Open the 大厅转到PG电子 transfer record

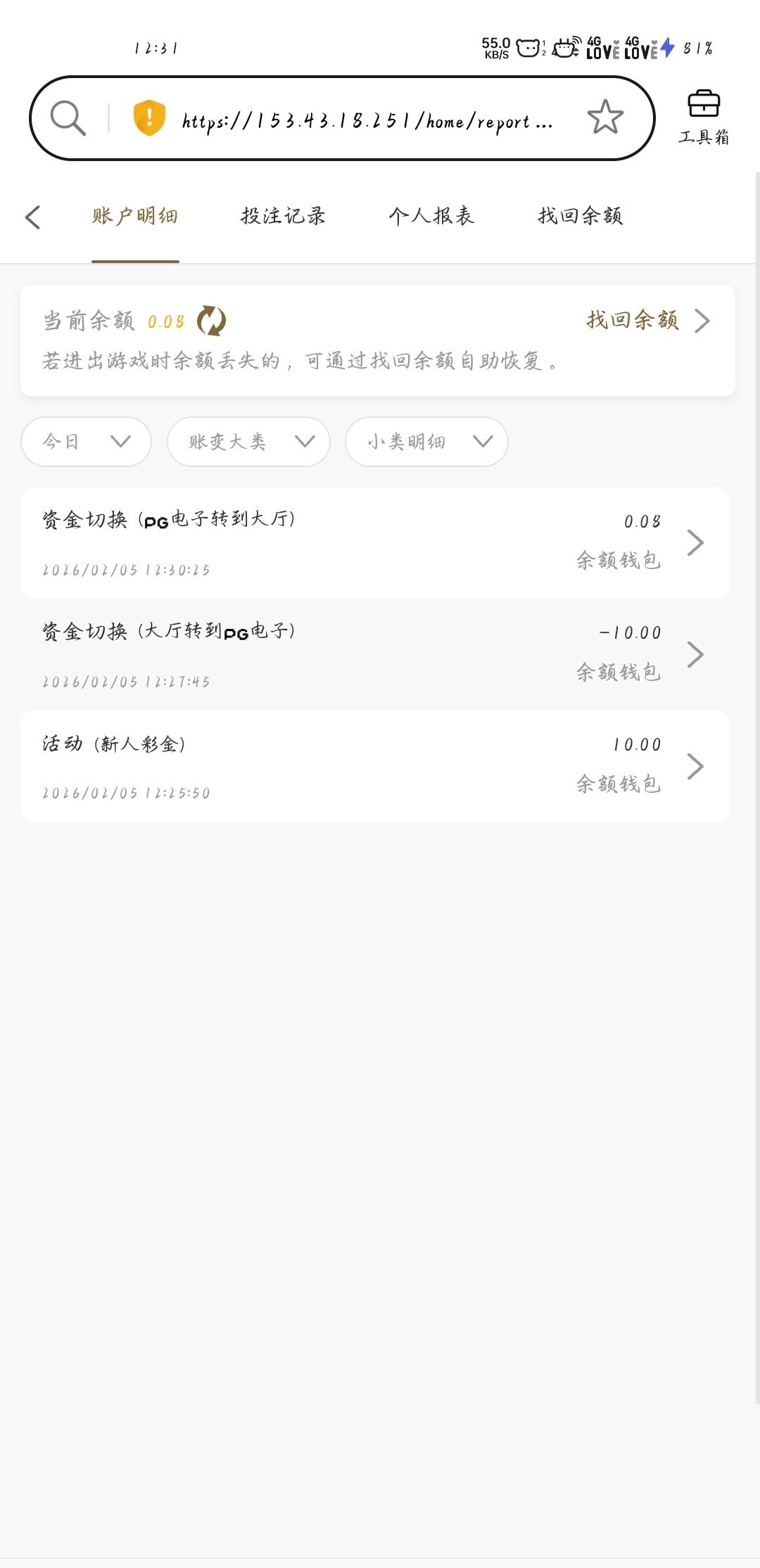pos(374,655)
